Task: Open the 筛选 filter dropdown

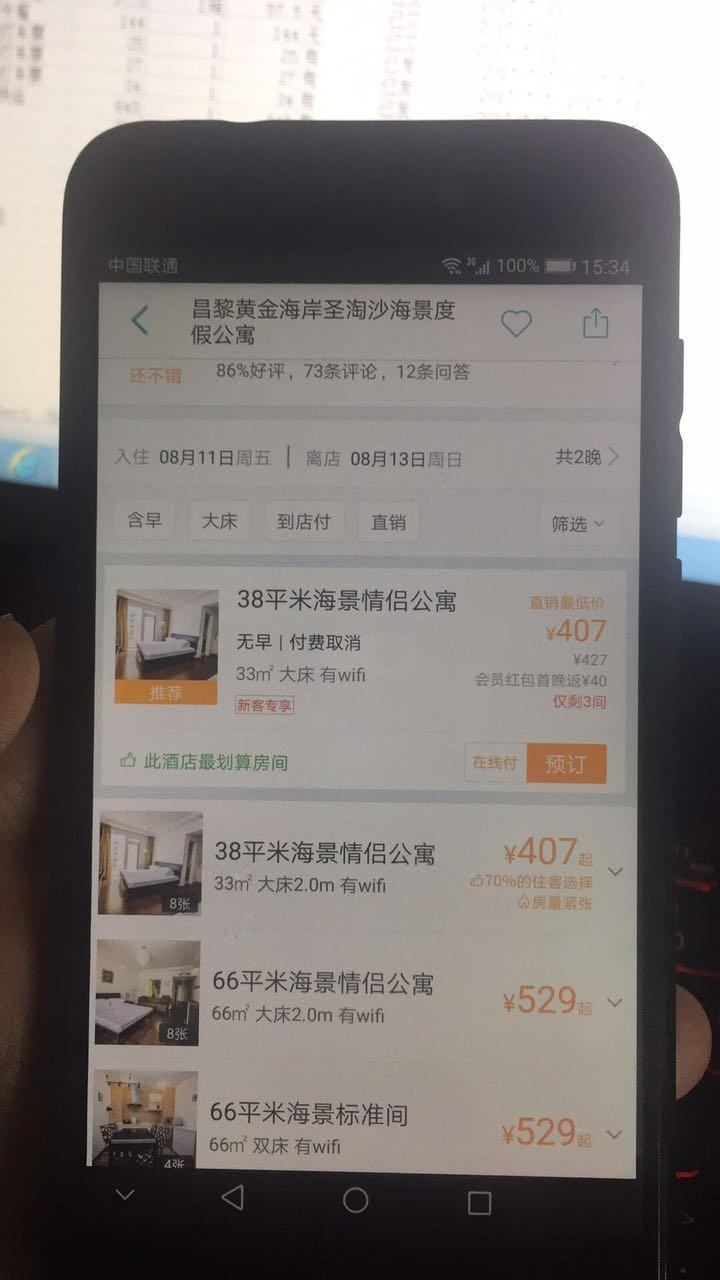Action: (578, 523)
